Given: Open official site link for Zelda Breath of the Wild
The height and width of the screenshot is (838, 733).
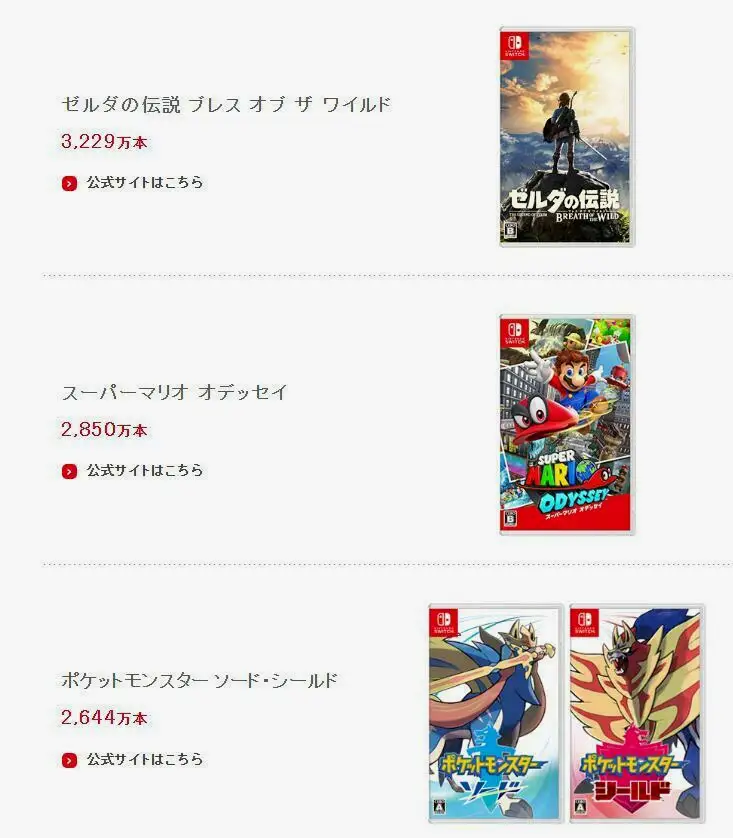Looking at the screenshot, I should pyautogui.click(x=143, y=183).
